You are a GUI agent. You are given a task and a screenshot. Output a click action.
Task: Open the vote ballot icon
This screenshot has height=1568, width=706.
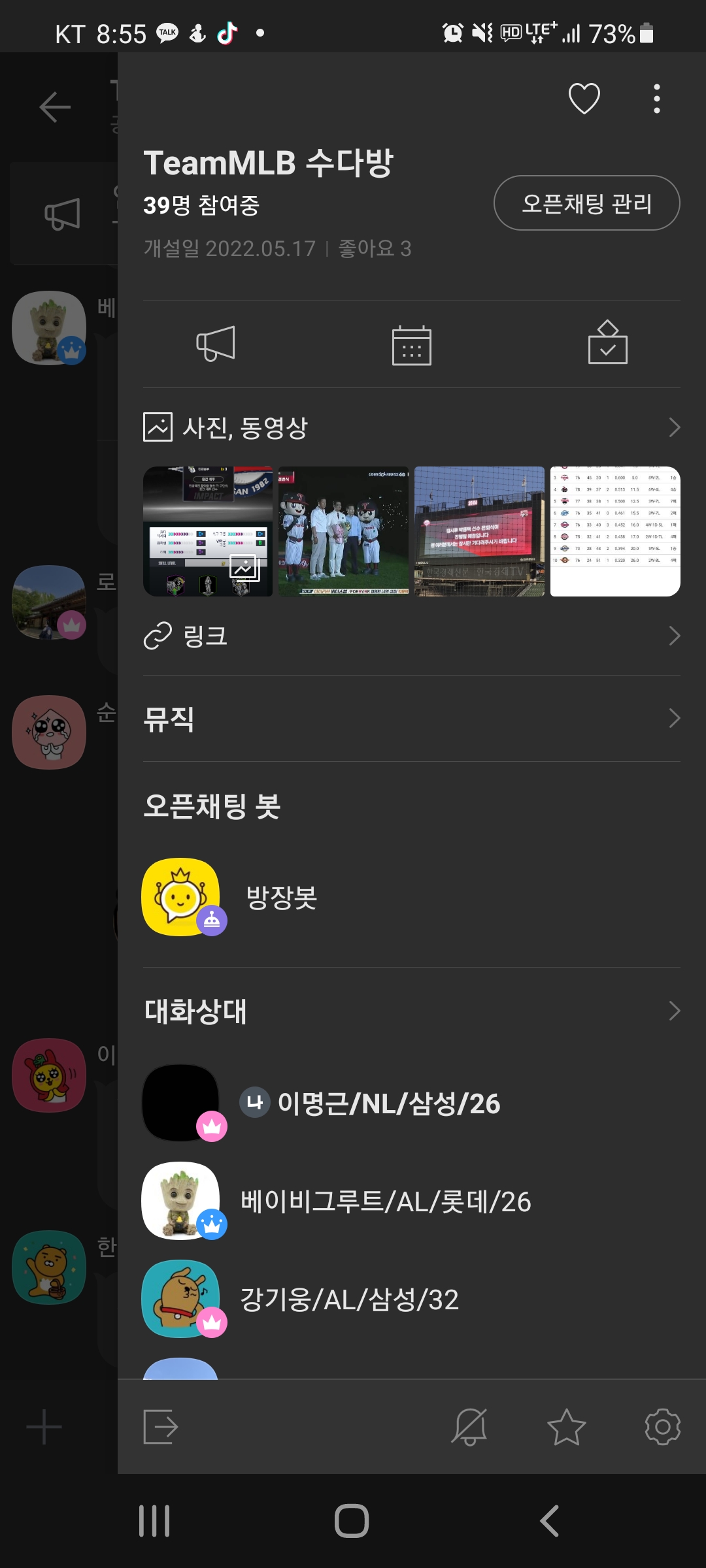[607, 343]
